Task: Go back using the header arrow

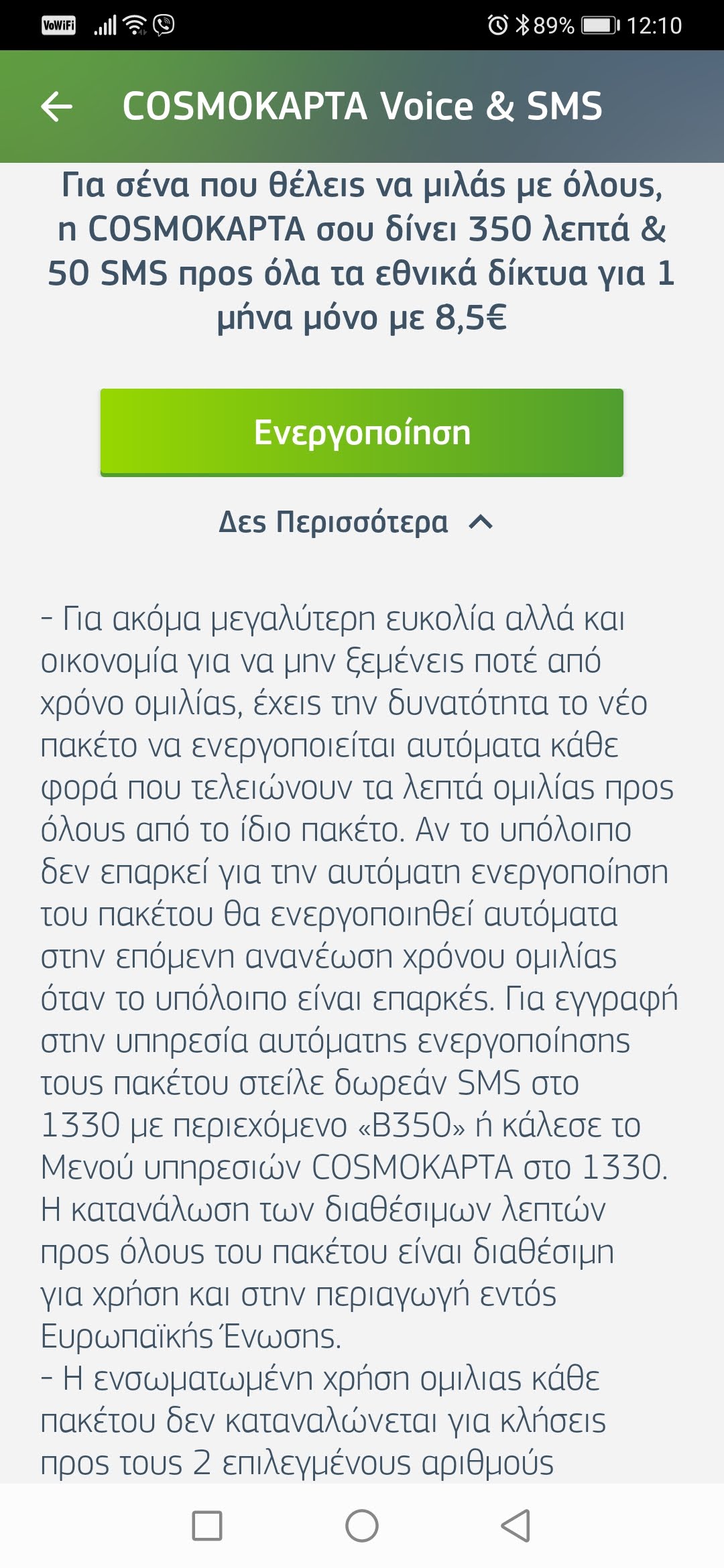Action: pos(56,107)
